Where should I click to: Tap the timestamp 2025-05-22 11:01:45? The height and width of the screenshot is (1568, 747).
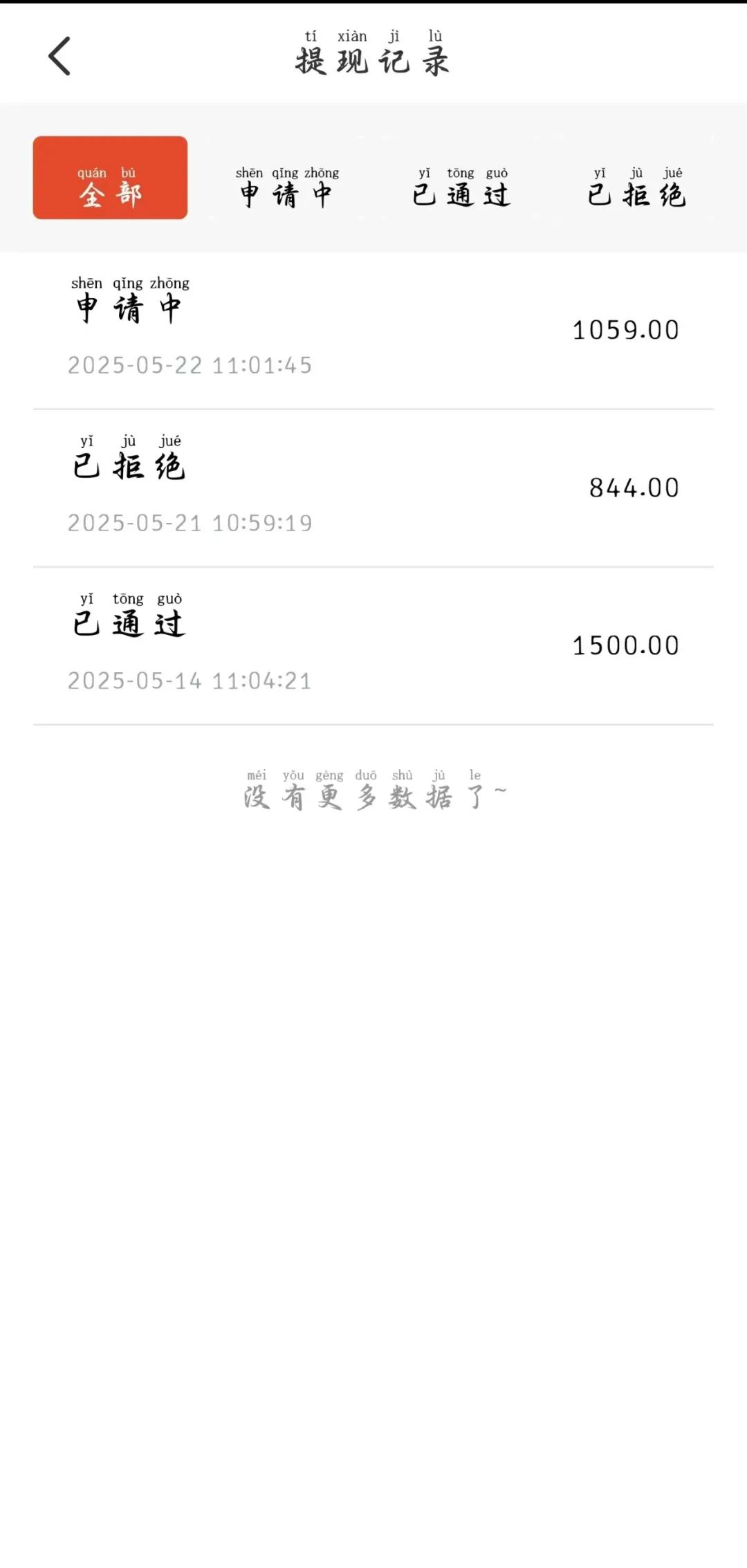190,366
